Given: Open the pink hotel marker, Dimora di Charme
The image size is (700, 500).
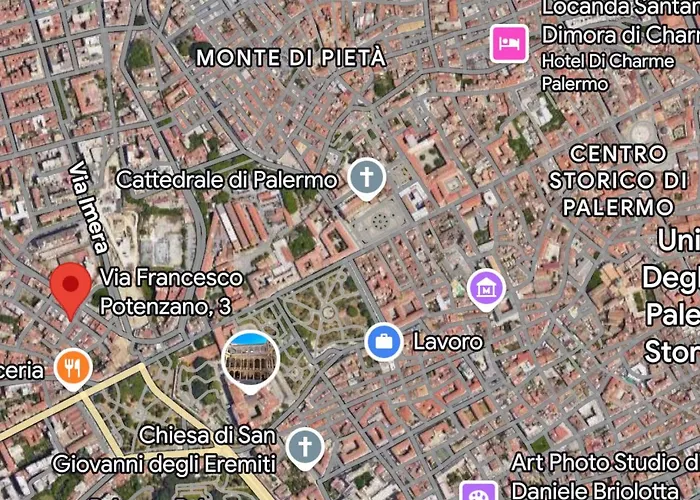Looking at the screenshot, I should pos(509,43).
